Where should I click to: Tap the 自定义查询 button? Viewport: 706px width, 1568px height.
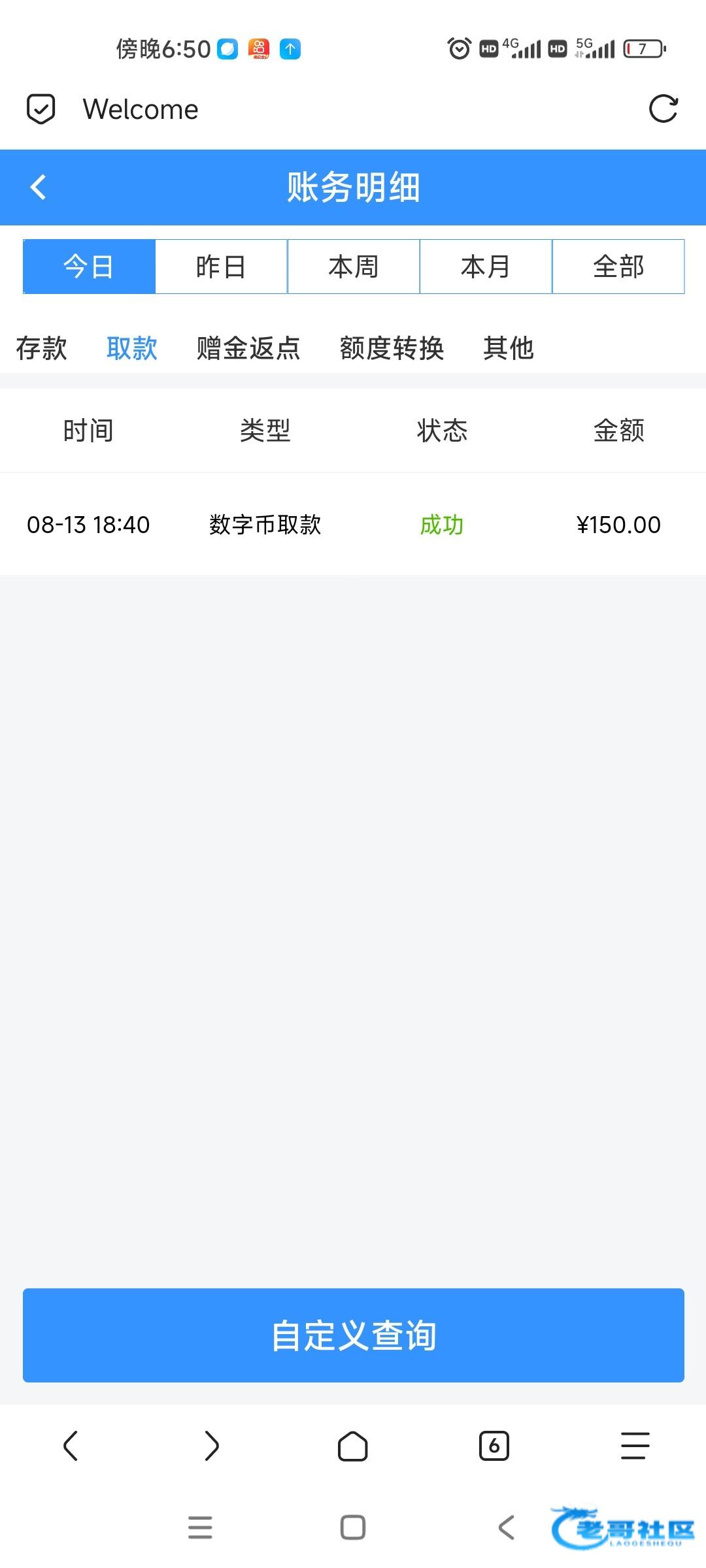(x=353, y=1335)
